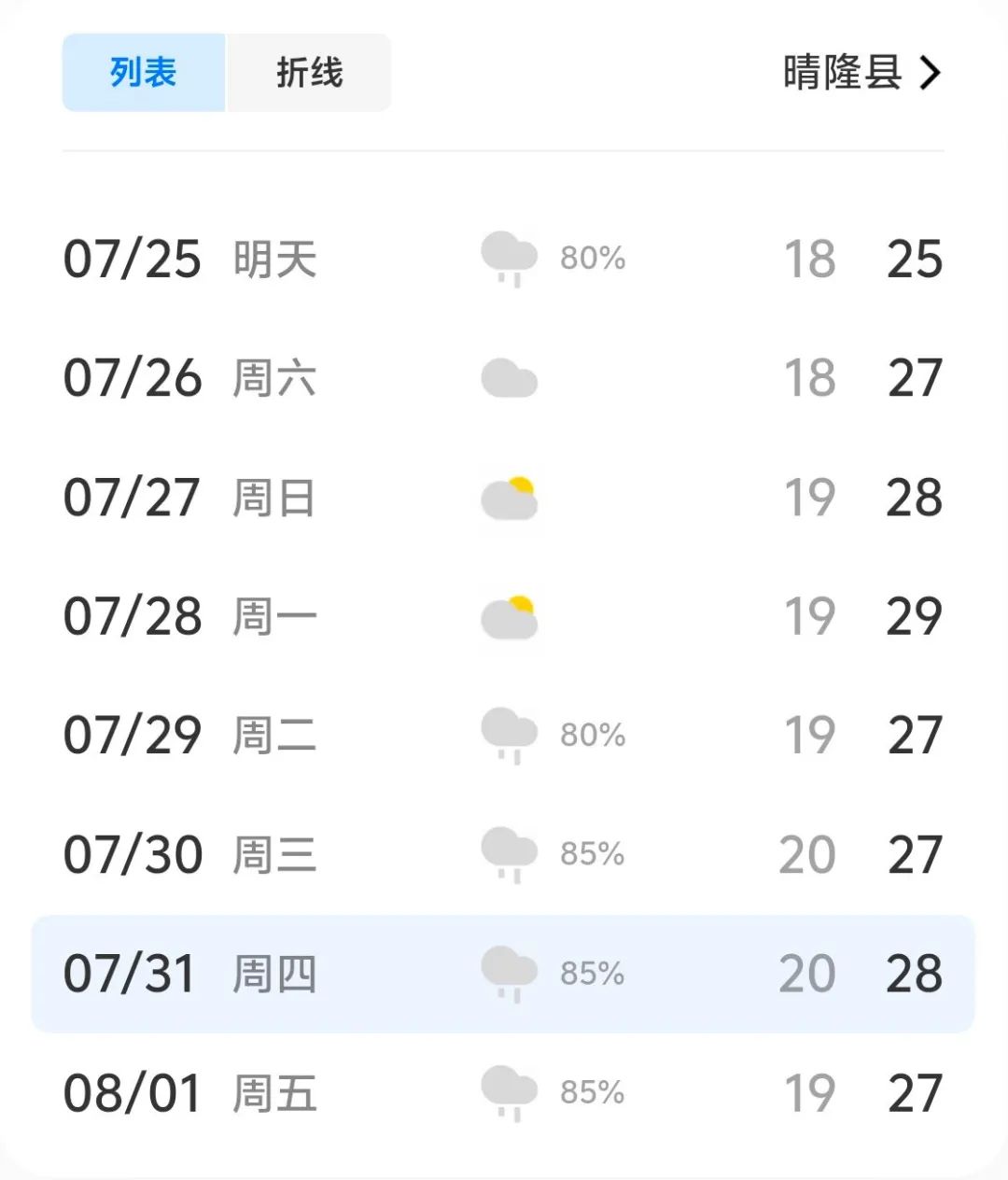Select the 列表 list view tab

coord(144,73)
